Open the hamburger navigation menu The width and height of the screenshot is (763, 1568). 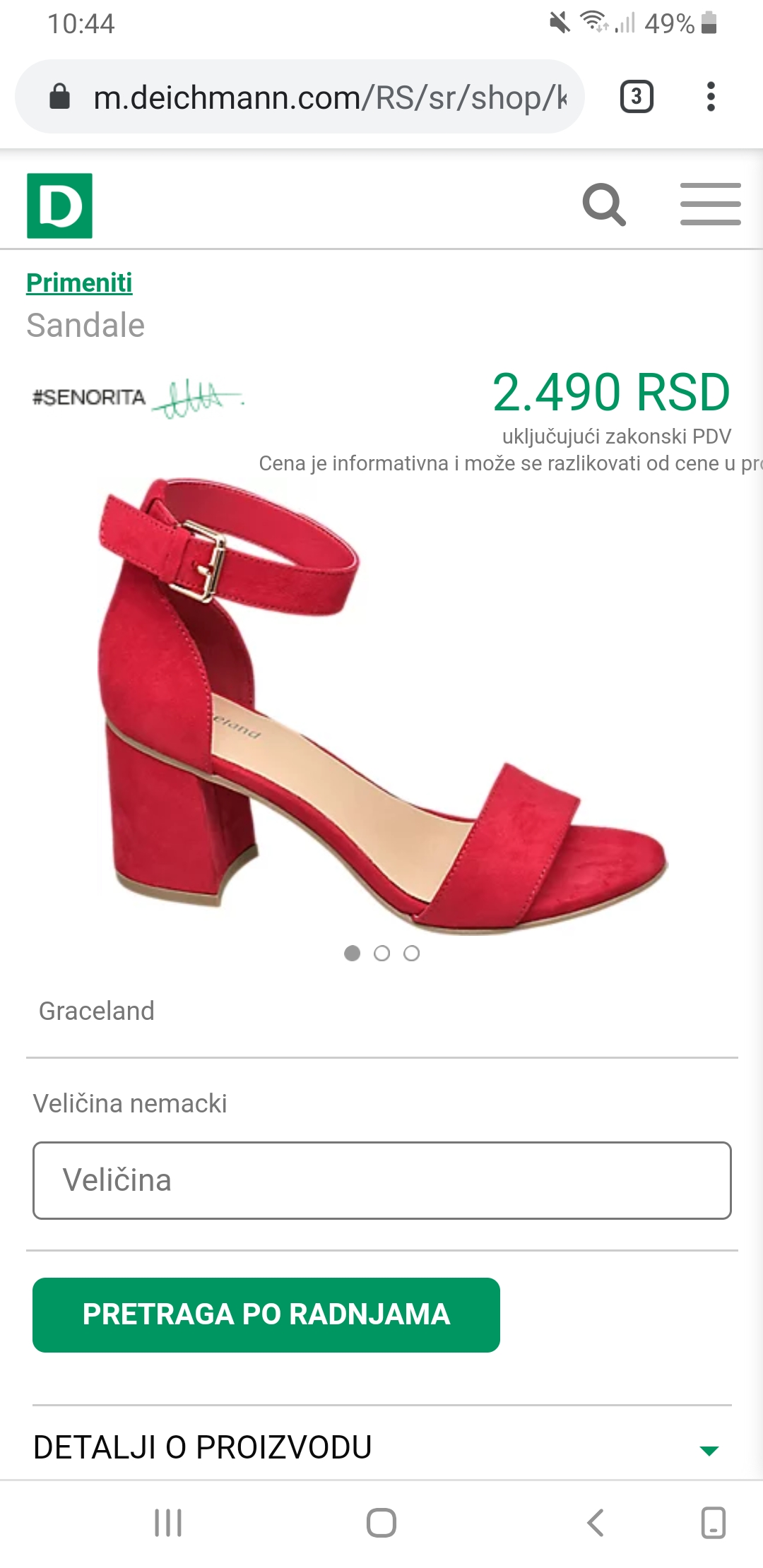[710, 204]
